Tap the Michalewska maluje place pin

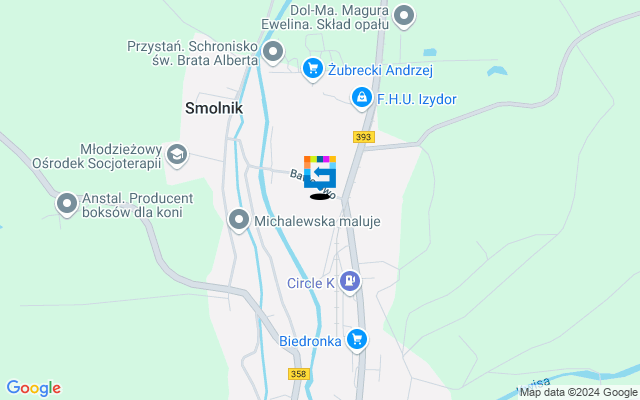239,219
